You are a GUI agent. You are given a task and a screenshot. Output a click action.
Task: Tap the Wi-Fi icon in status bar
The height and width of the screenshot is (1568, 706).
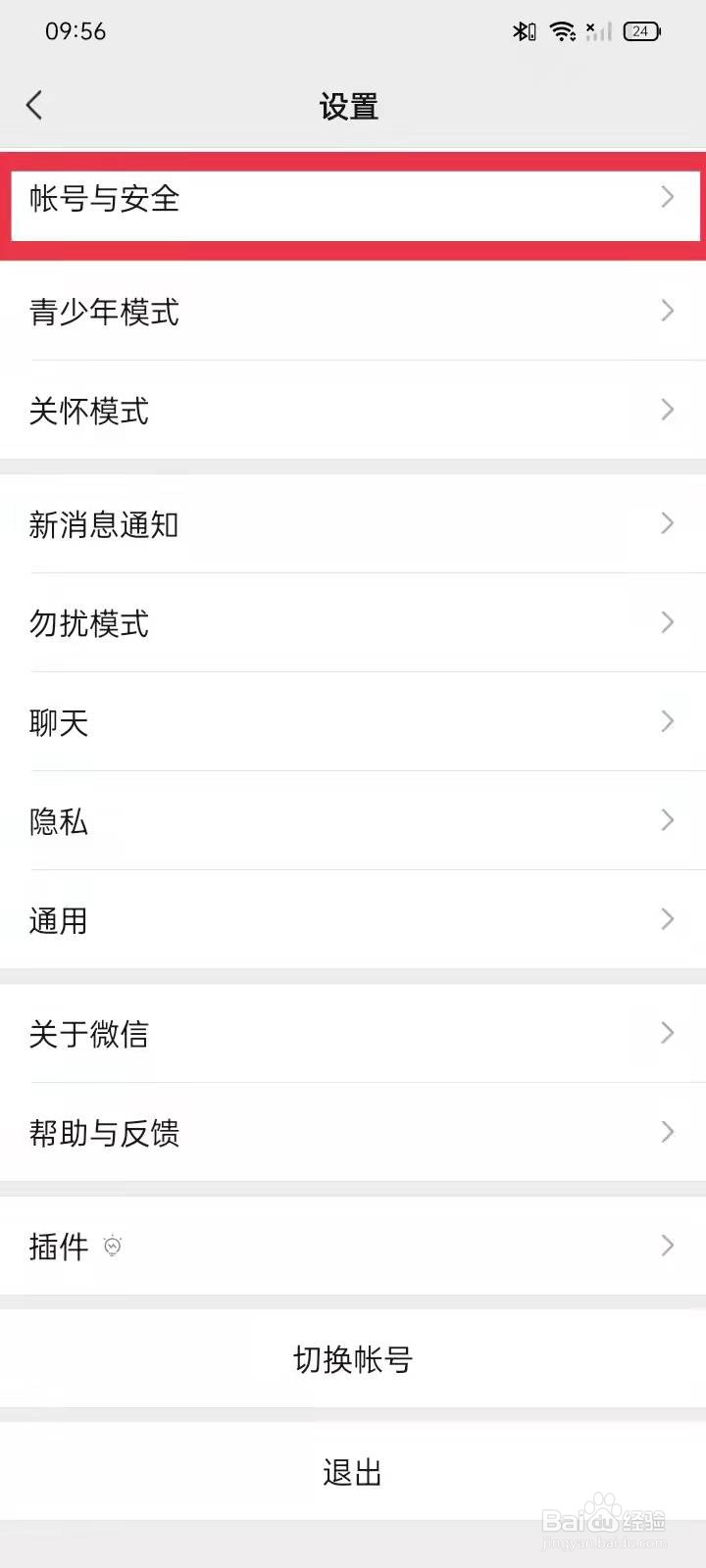coord(562,30)
